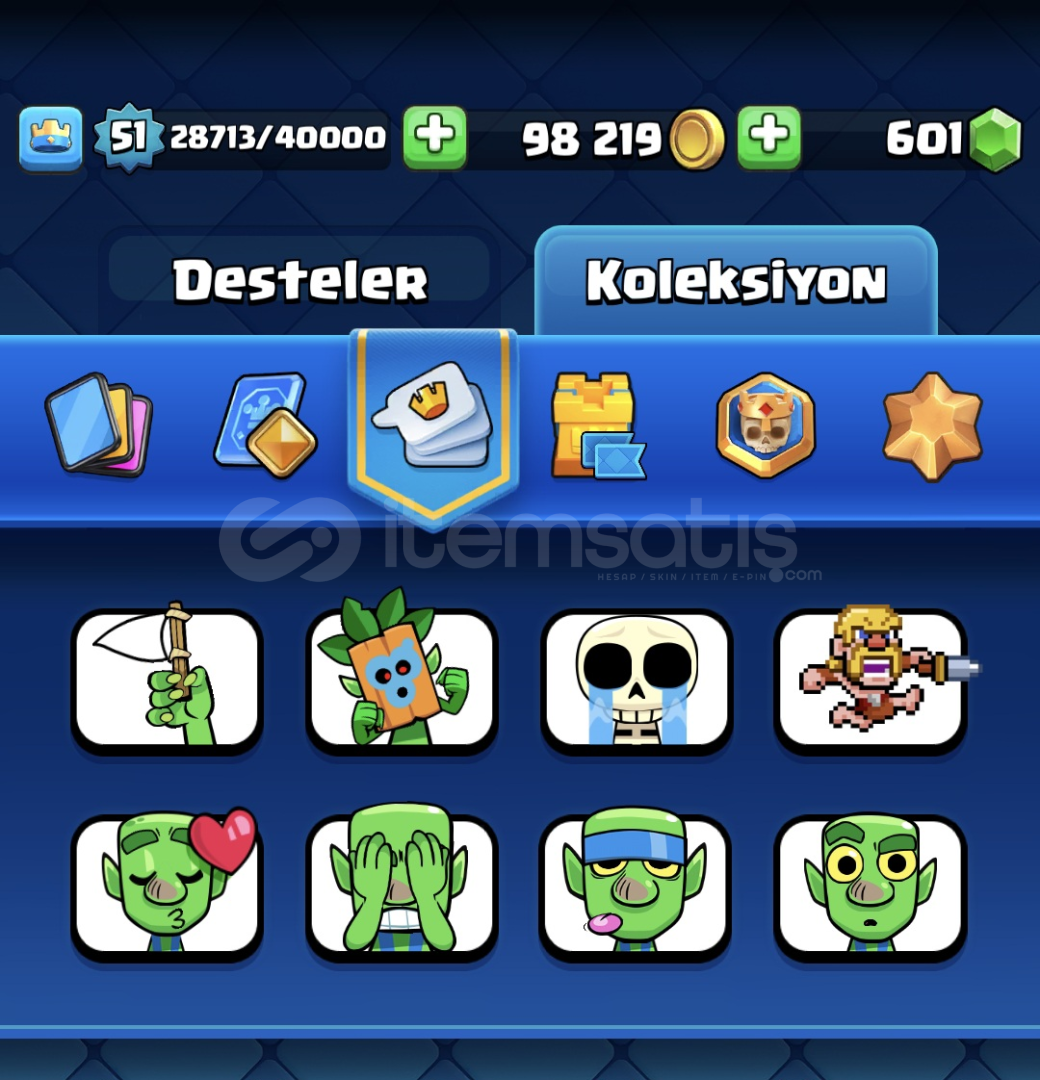Select the goblin facepalm emote
1040x1080 pixels.
pos(401,886)
